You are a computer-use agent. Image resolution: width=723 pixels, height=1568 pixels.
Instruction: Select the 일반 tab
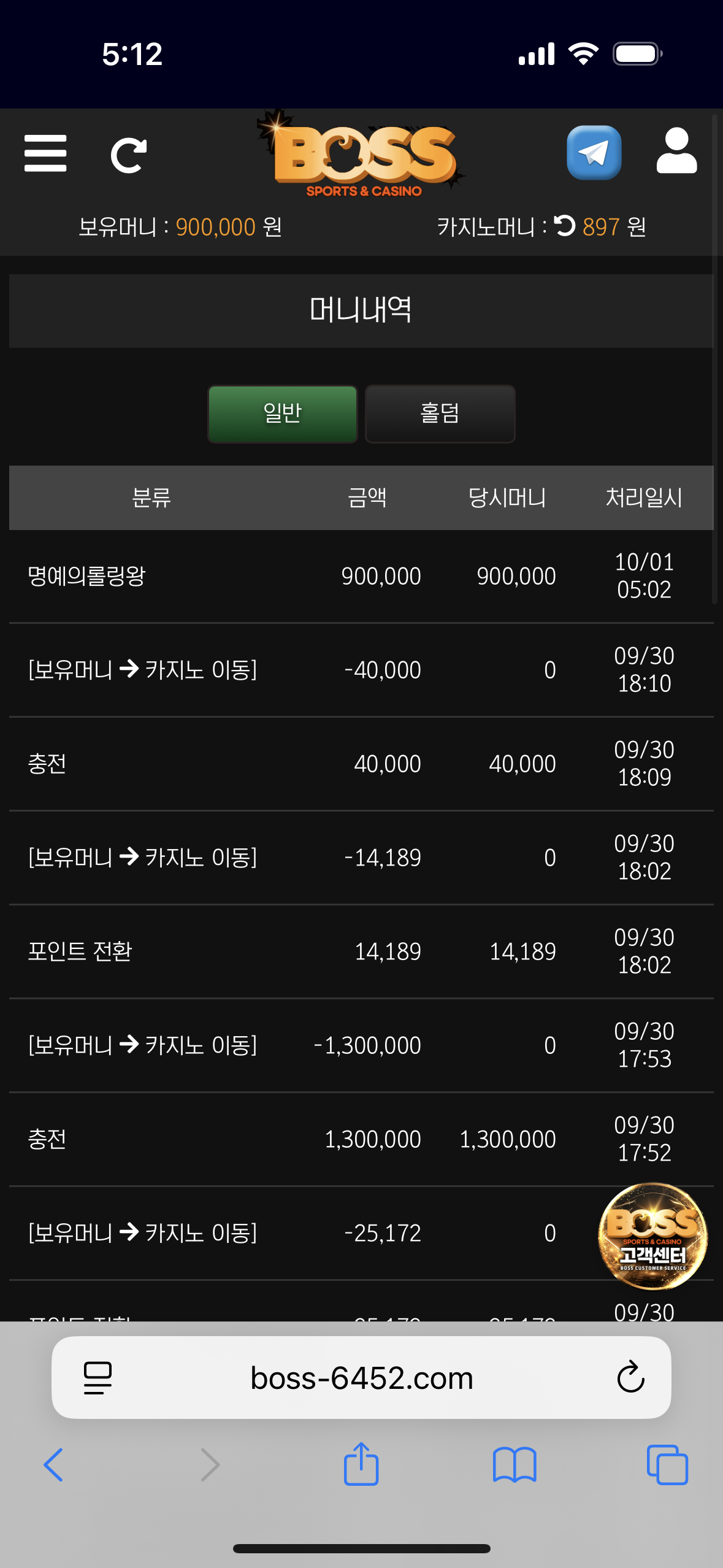coord(283,413)
